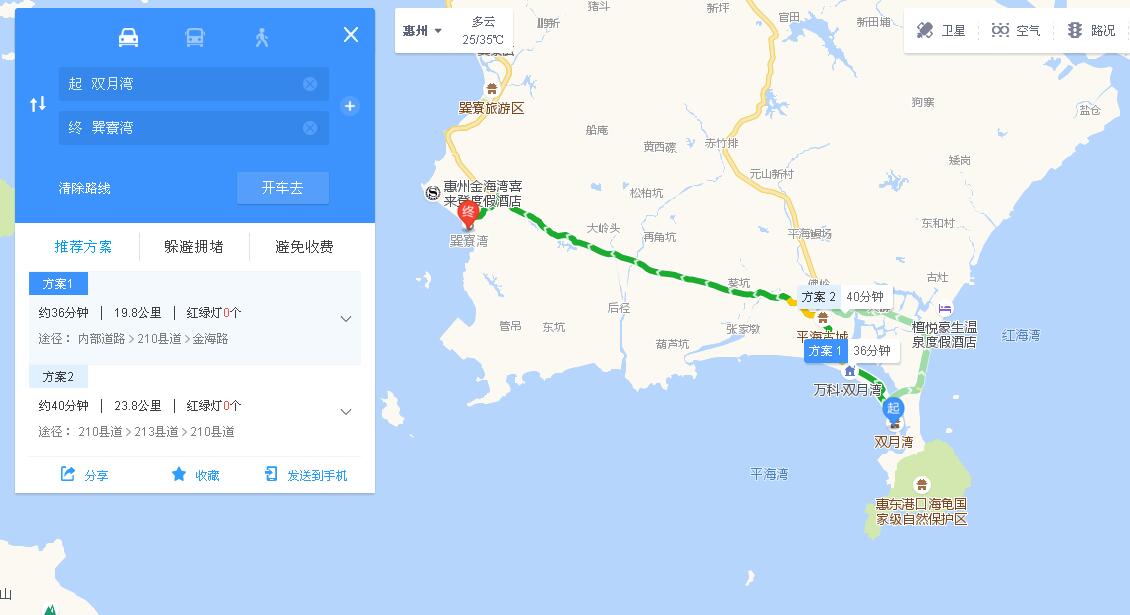Viewport: 1130px width, 615px height.
Task: Share this route via 分享
Action: (85, 475)
